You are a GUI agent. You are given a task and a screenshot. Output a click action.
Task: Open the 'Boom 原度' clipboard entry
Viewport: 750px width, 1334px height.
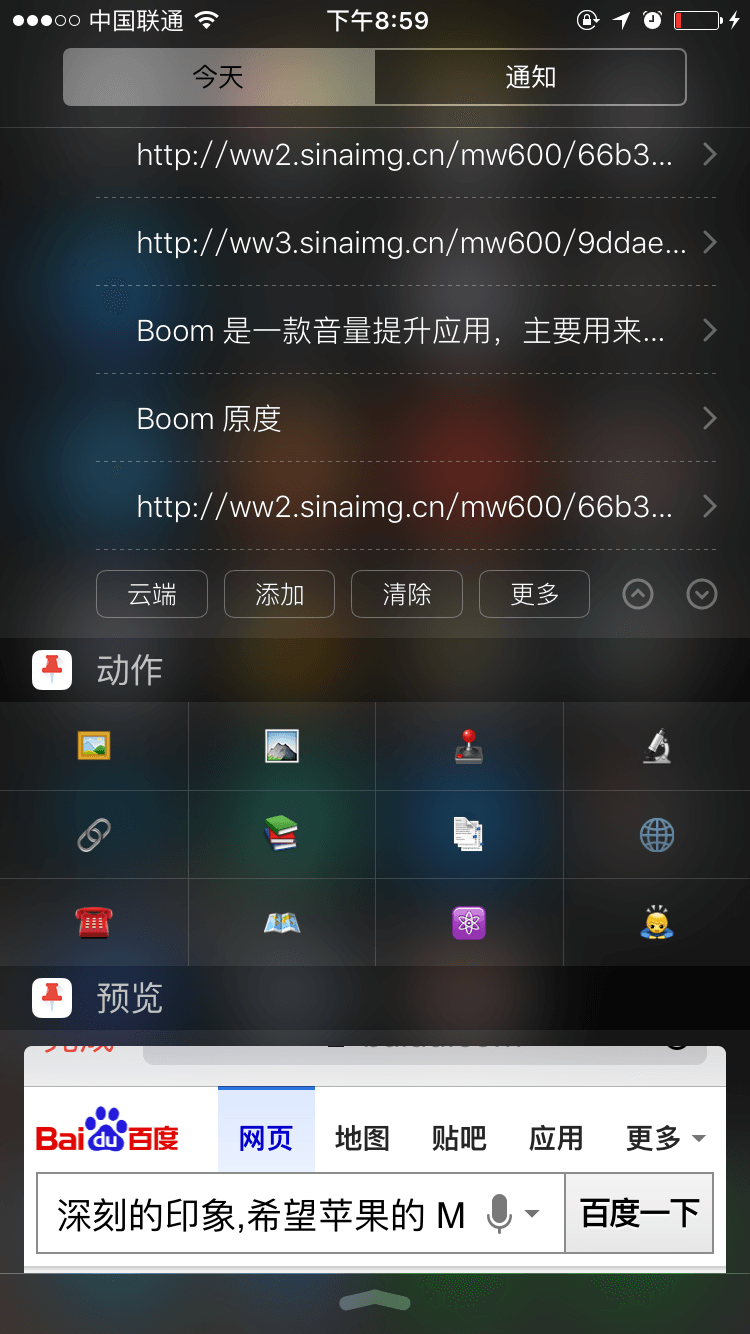pos(410,418)
